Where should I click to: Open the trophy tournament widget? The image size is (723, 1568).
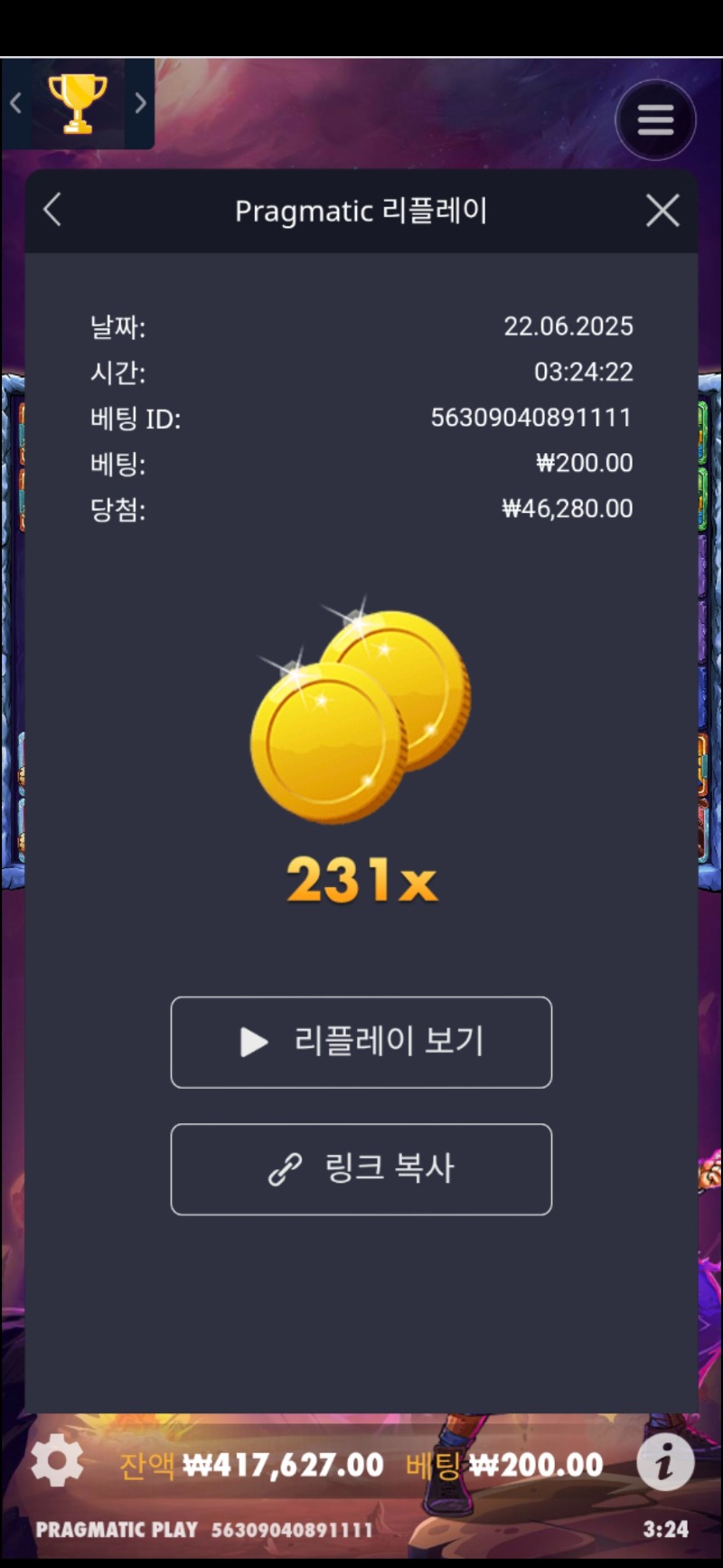[77, 103]
